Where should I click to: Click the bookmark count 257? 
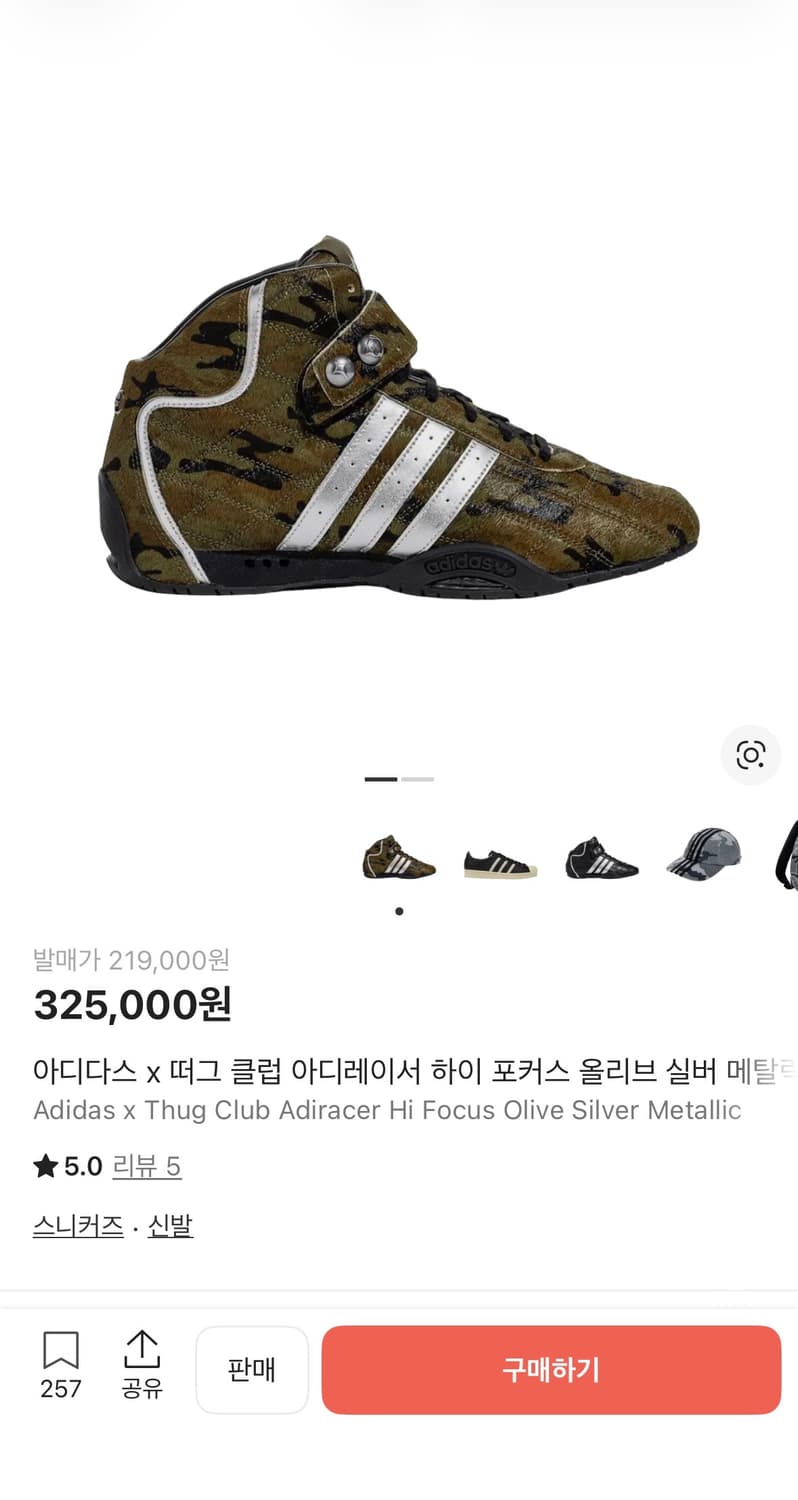(x=61, y=1389)
